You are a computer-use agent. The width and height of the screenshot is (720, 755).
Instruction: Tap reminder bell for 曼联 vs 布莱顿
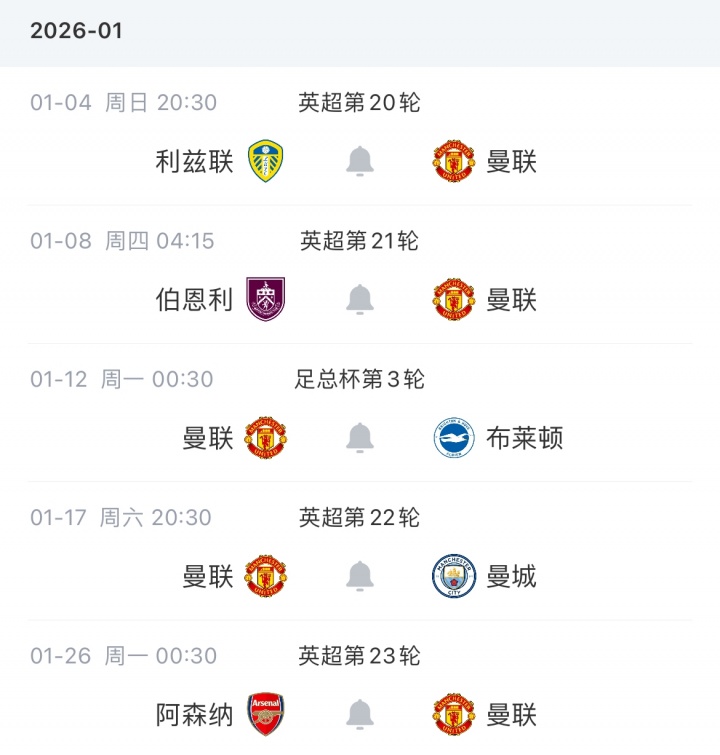(360, 437)
